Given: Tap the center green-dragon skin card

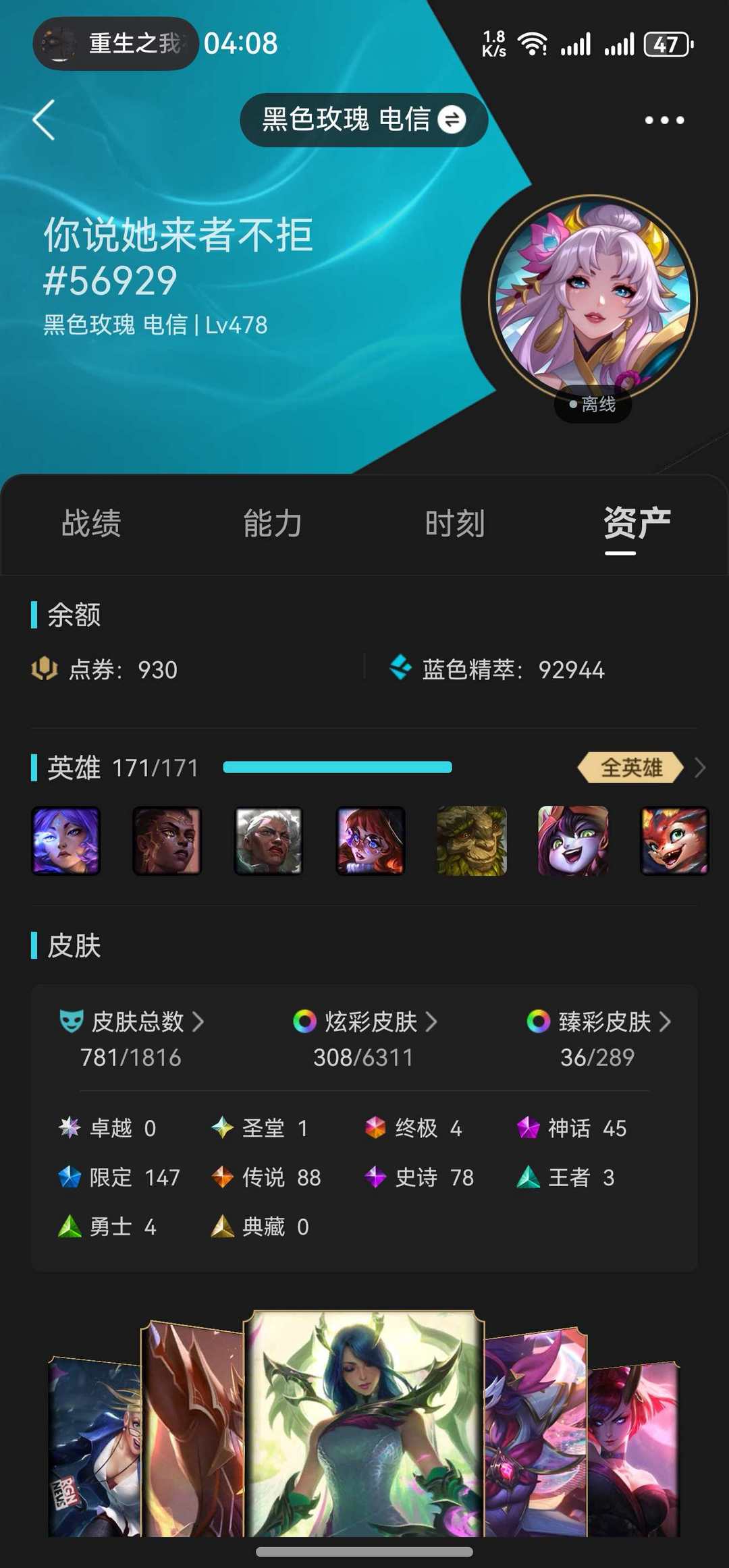Looking at the screenshot, I should click(364, 1424).
